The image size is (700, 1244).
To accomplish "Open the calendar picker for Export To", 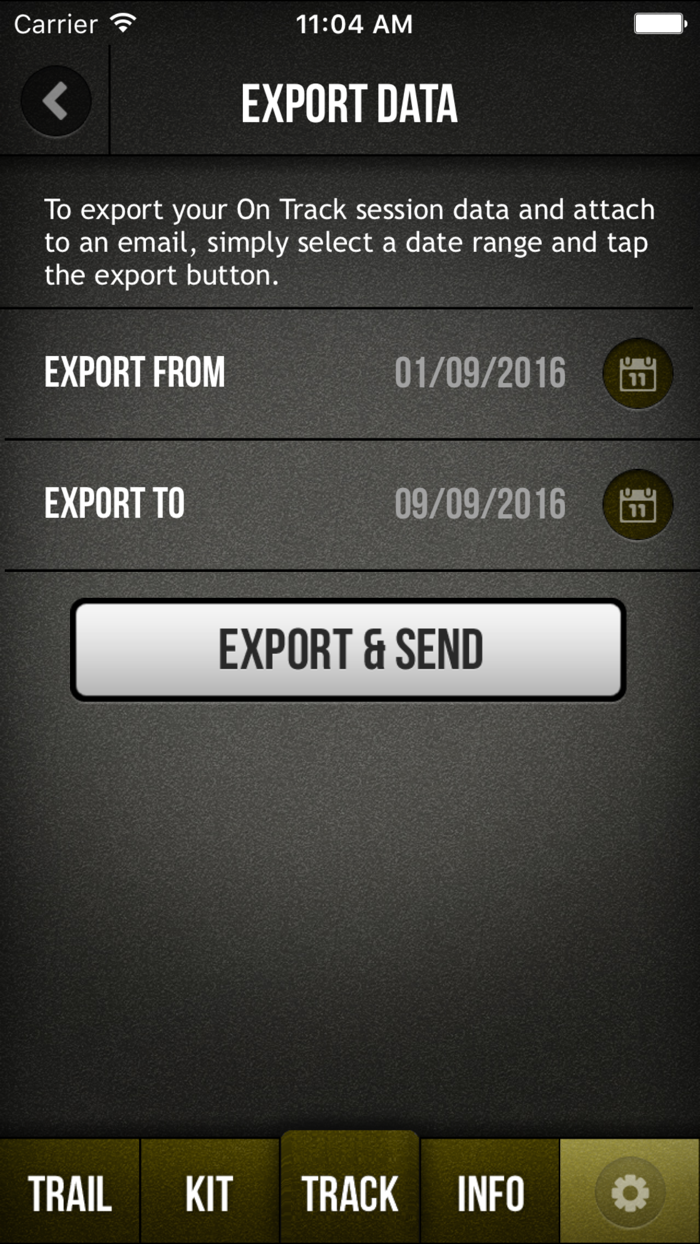I will pos(637,504).
